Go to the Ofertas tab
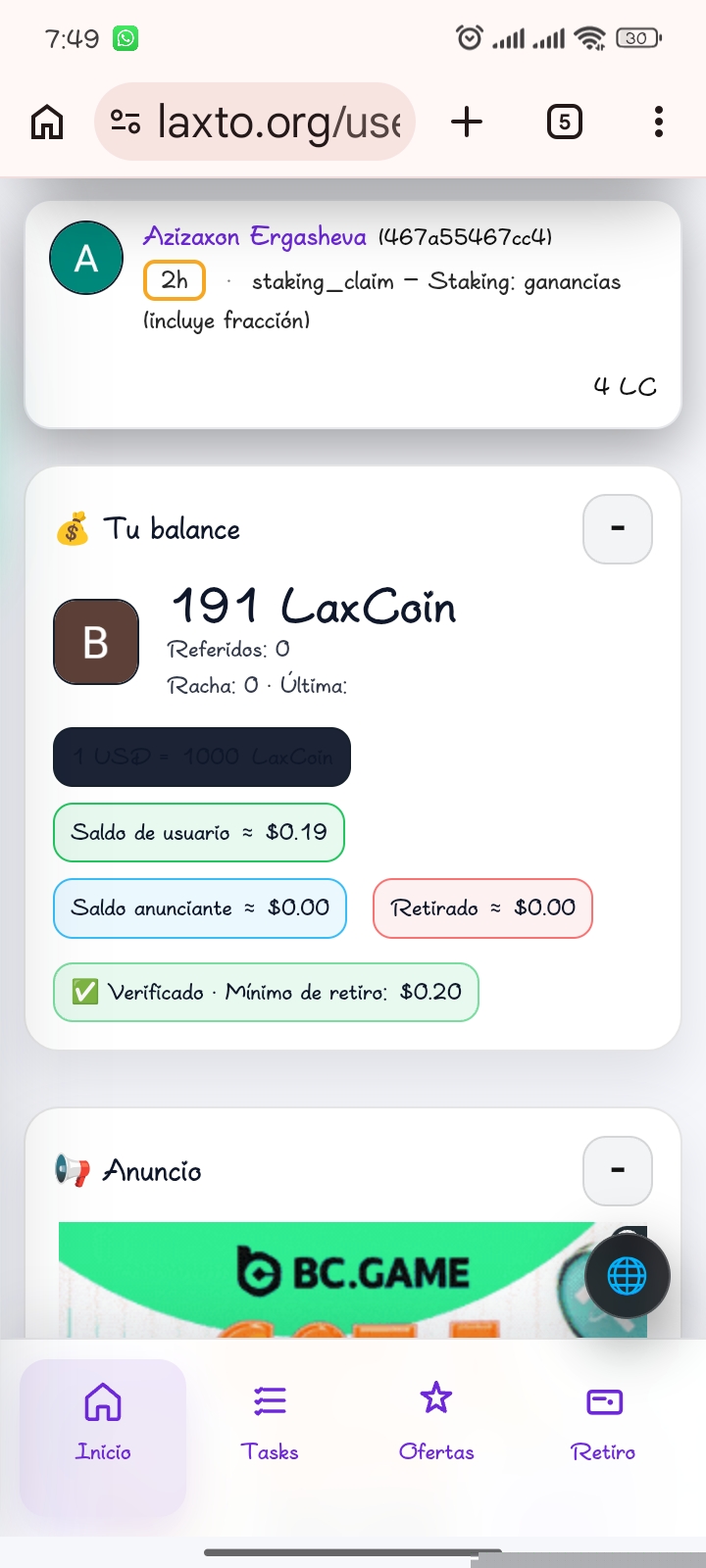The width and height of the screenshot is (706, 1568). click(436, 1421)
